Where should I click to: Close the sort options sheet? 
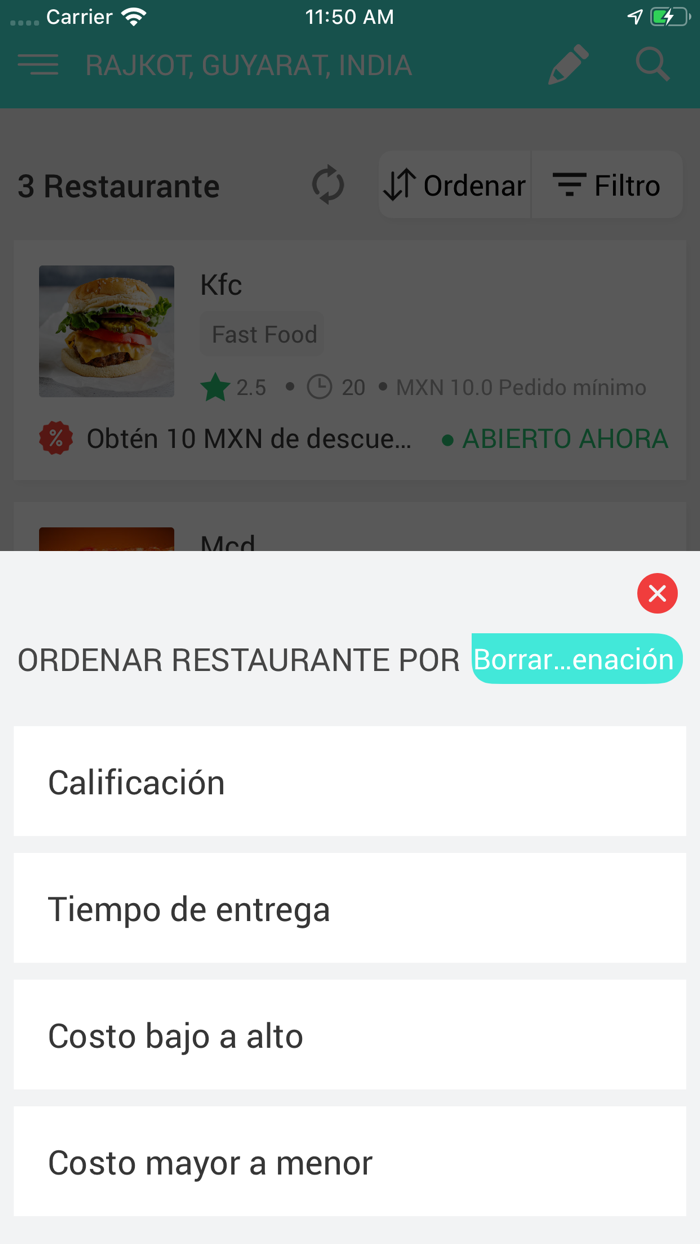[657, 594]
